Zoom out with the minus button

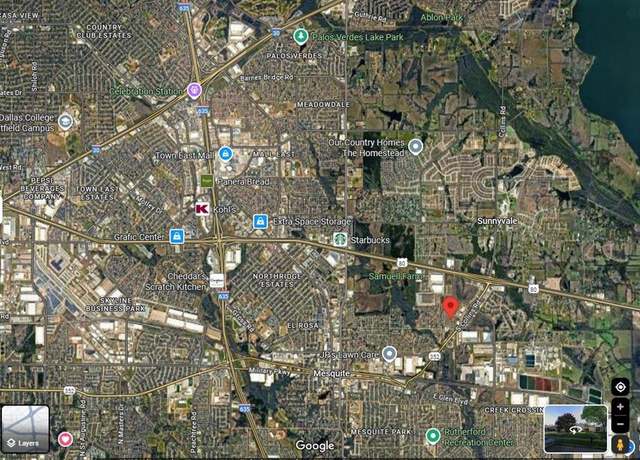coord(620,424)
